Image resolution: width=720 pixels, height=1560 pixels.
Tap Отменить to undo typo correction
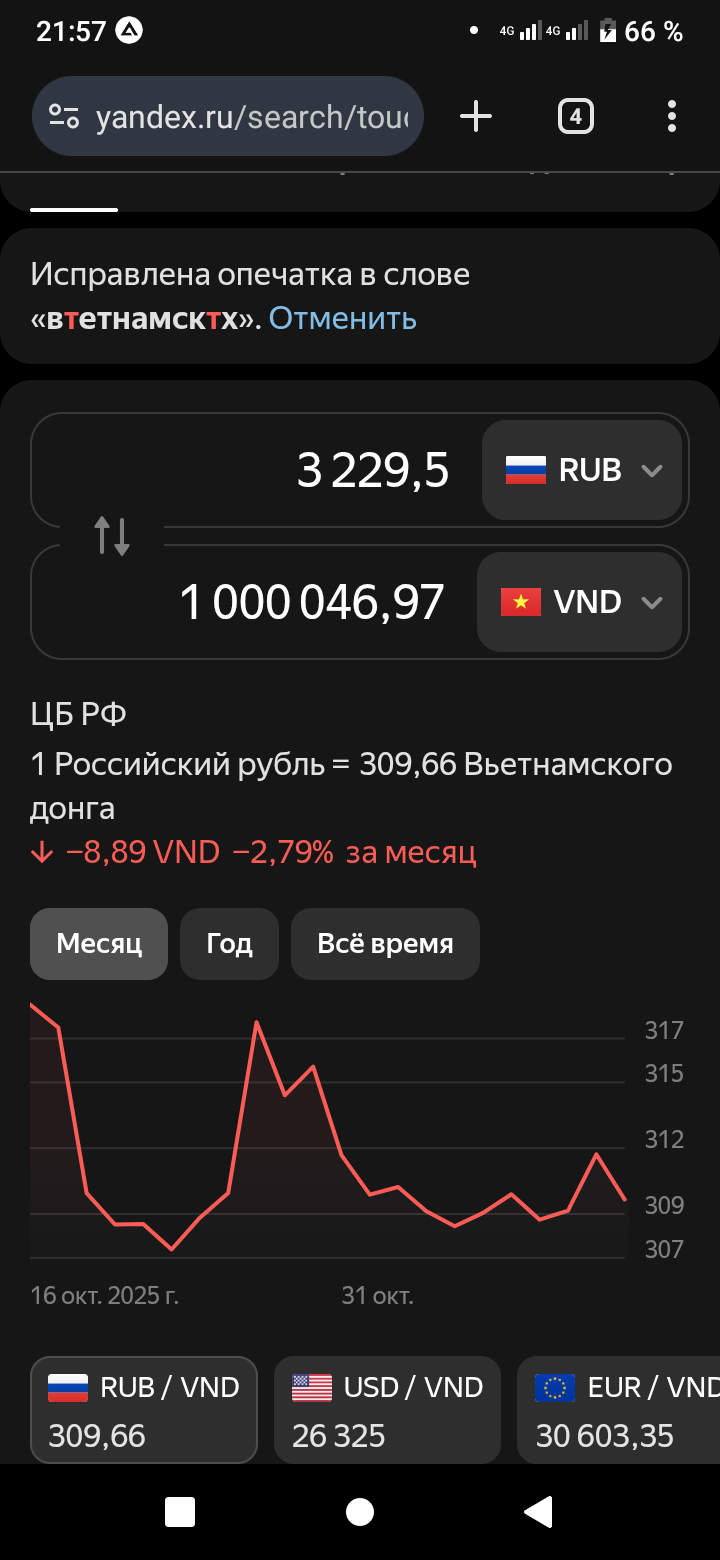tap(342, 319)
